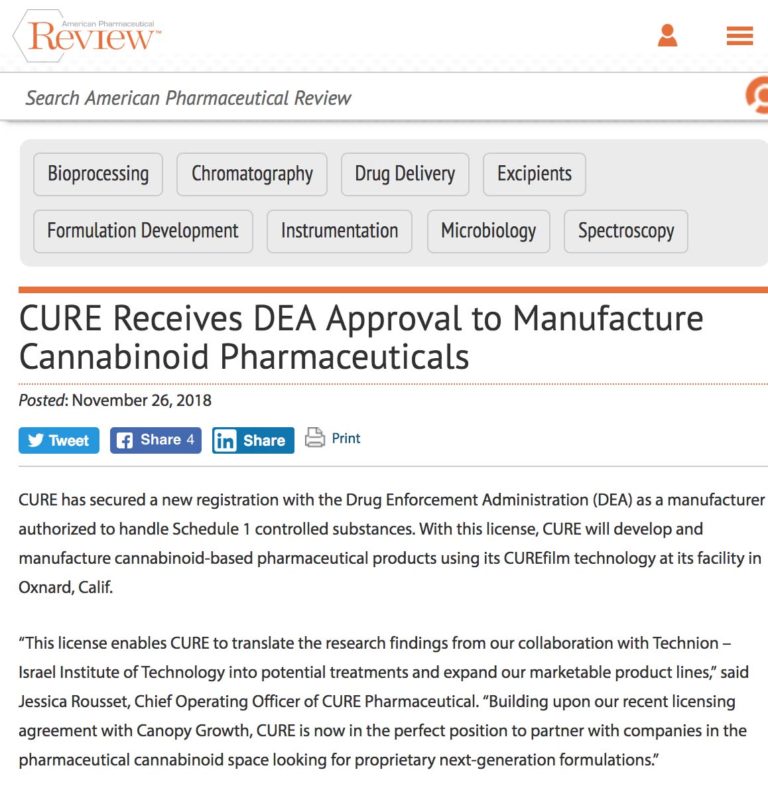Viewport: 768px width, 792px height.
Task: Choose the Excipients topic chip
Action: [534, 174]
